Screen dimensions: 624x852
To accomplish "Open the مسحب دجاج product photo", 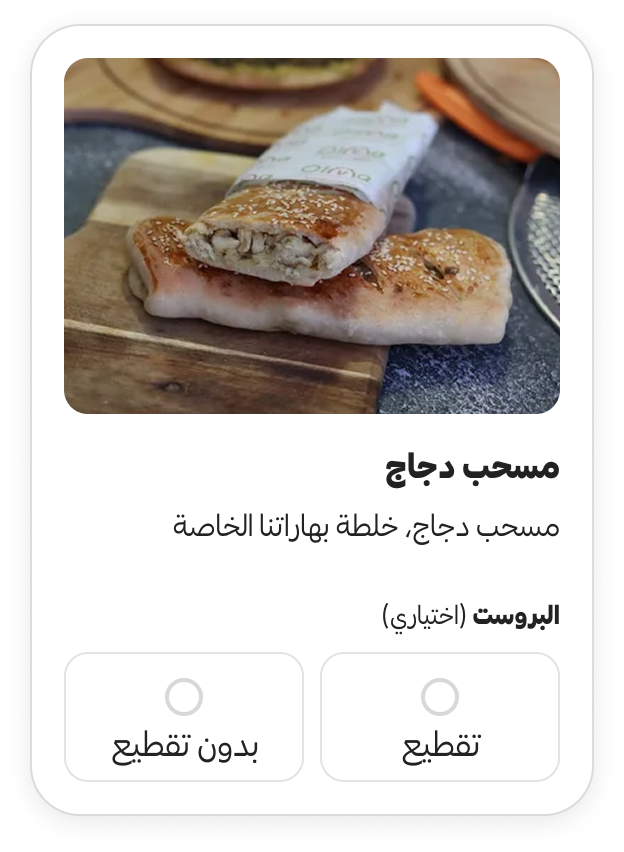I will coord(312,236).
